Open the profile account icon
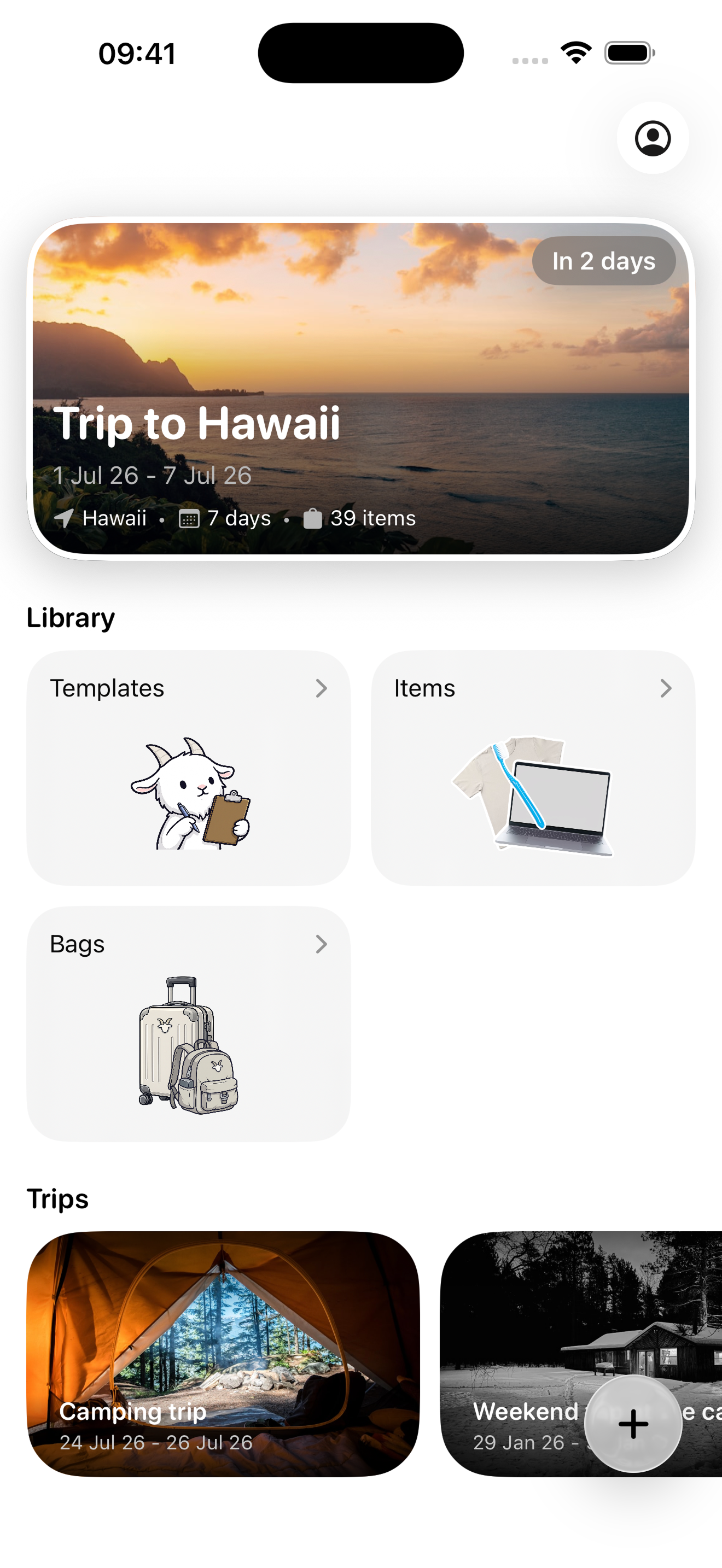The height and width of the screenshot is (1568, 722). coord(653,138)
